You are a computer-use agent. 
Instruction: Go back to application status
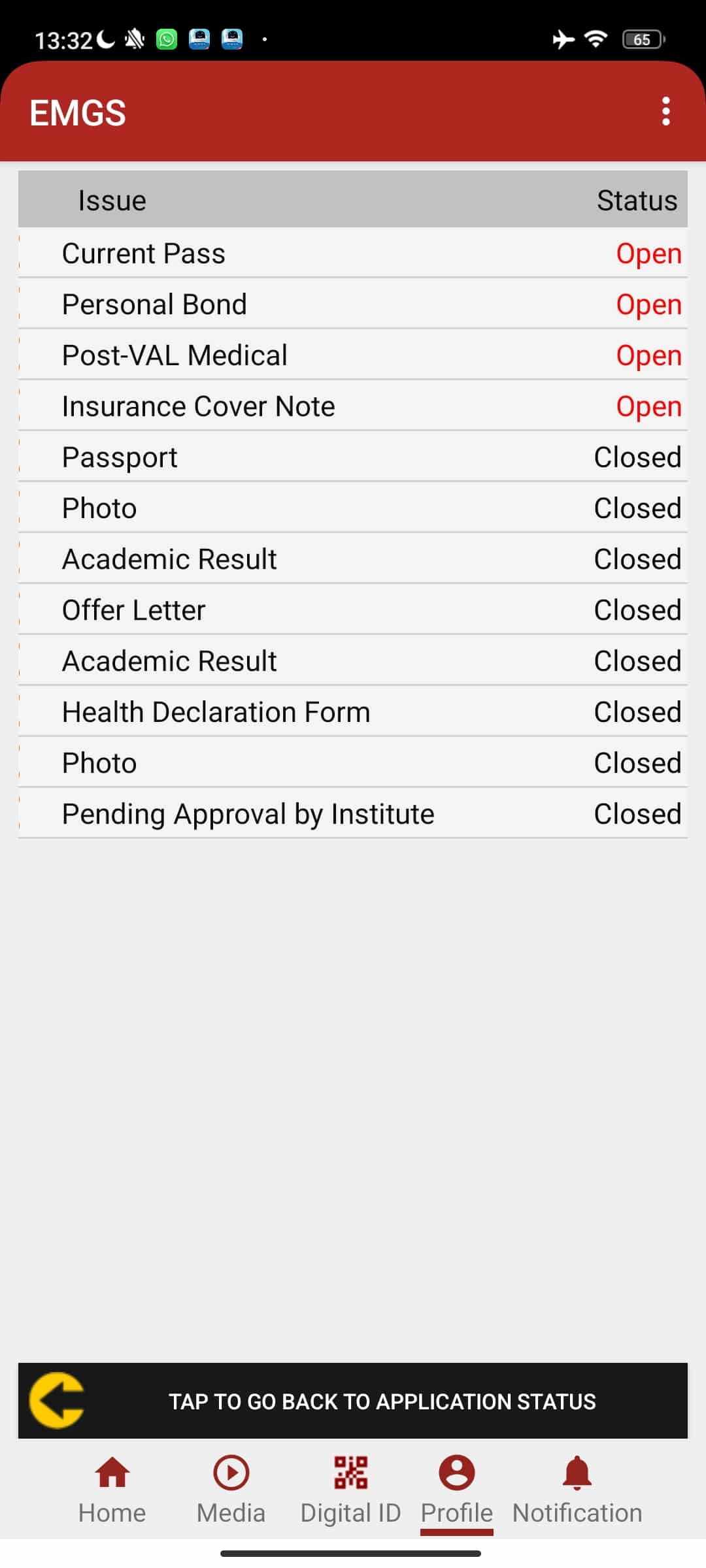pos(353,1400)
